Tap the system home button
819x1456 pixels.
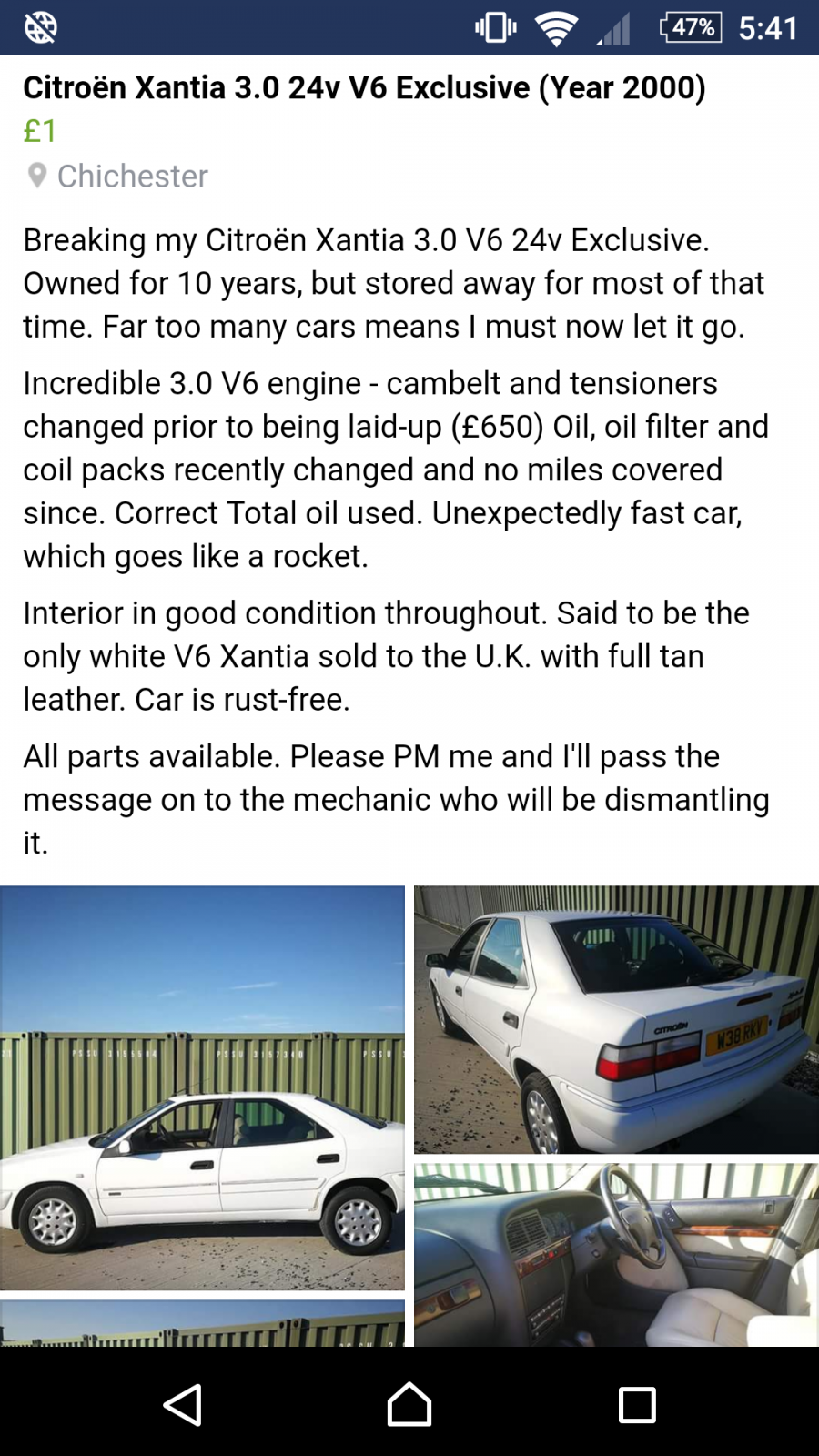pos(409,1405)
